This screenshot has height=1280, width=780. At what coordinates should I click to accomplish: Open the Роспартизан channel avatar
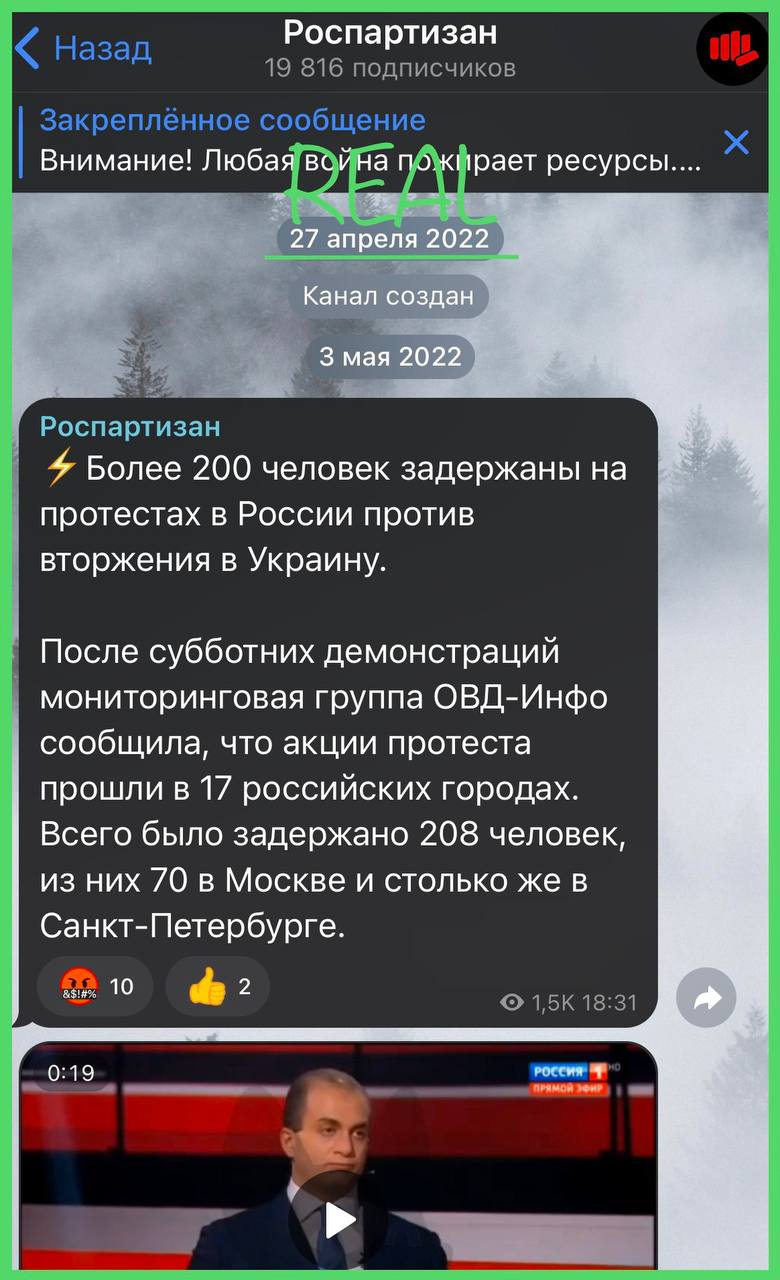pos(732,49)
